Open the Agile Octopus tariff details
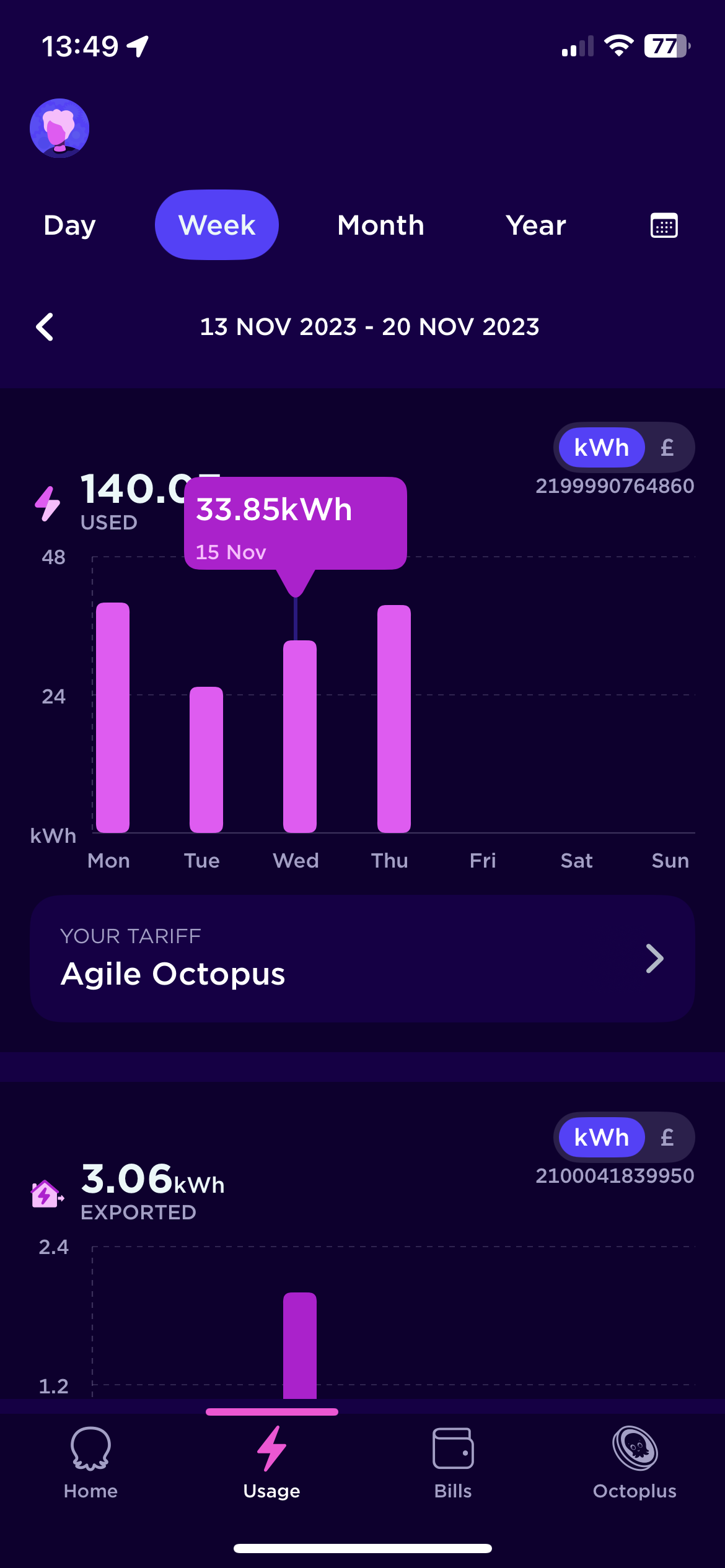Screen dimensions: 725x1568 coord(362,958)
